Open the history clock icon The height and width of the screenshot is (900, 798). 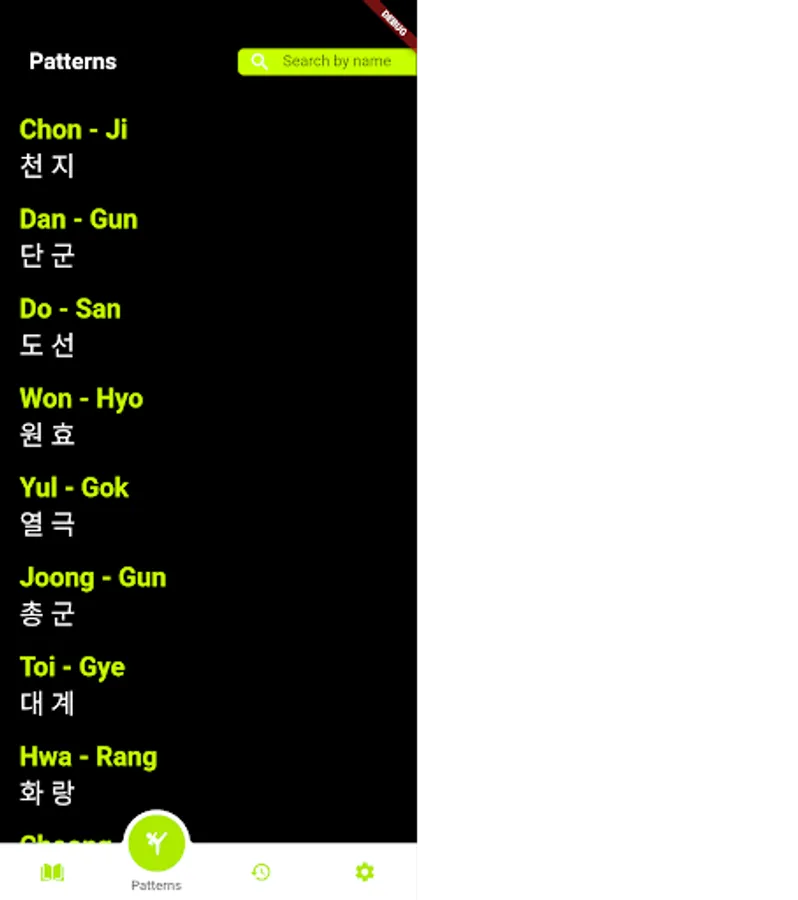261,872
